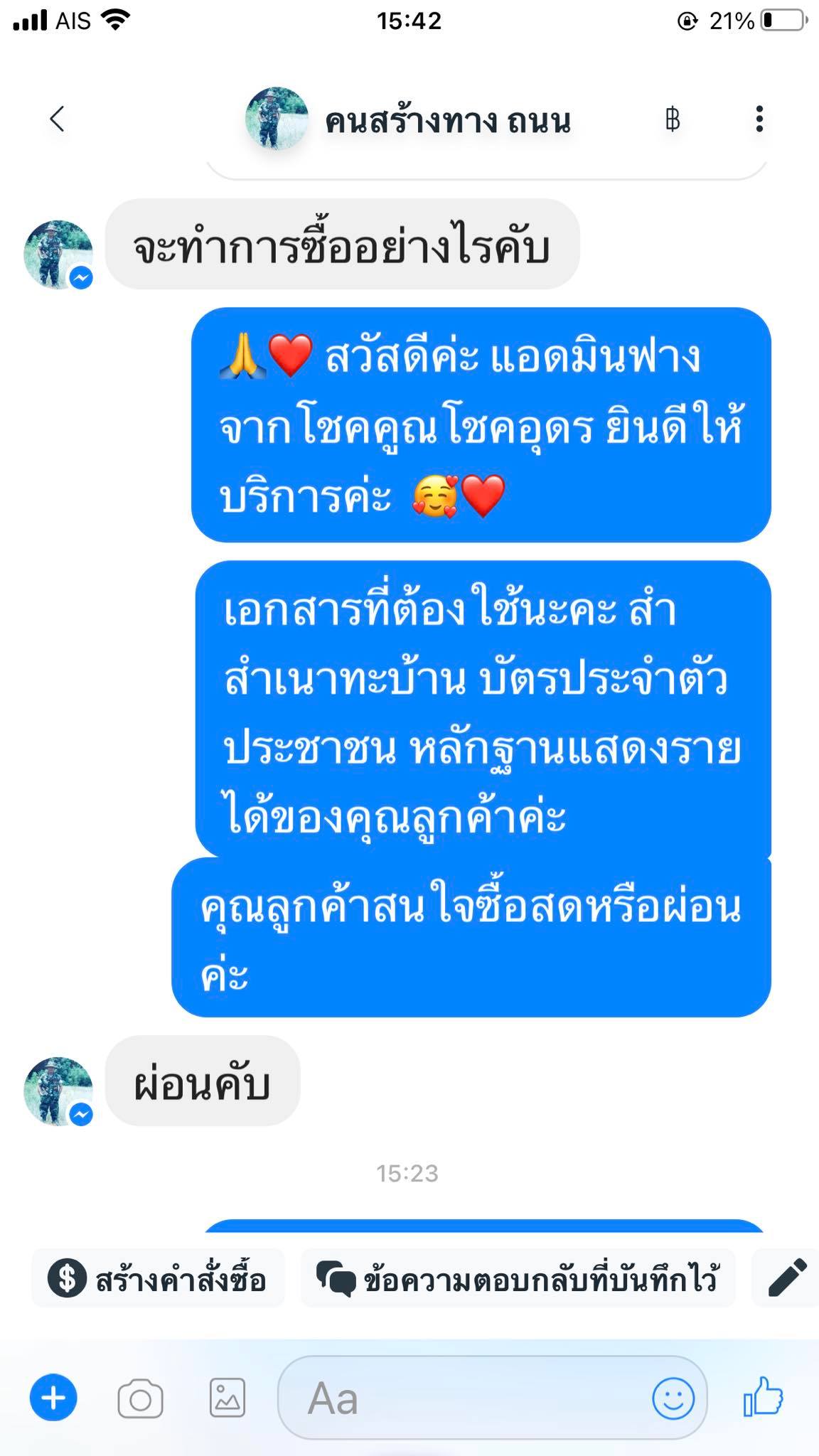
Task: Open the camera to take a photo
Action: coord(140,1399)
